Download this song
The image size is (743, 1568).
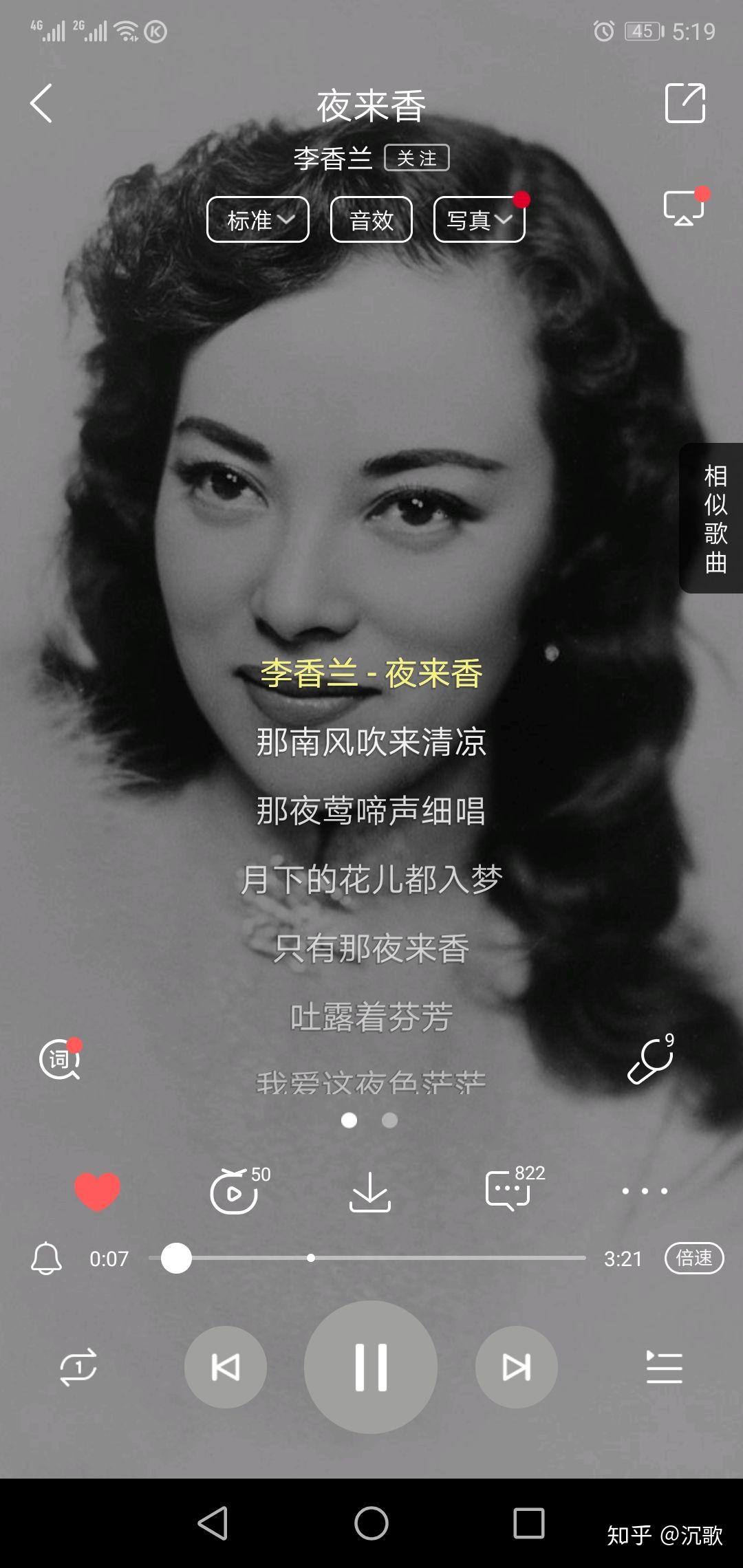370,1192
